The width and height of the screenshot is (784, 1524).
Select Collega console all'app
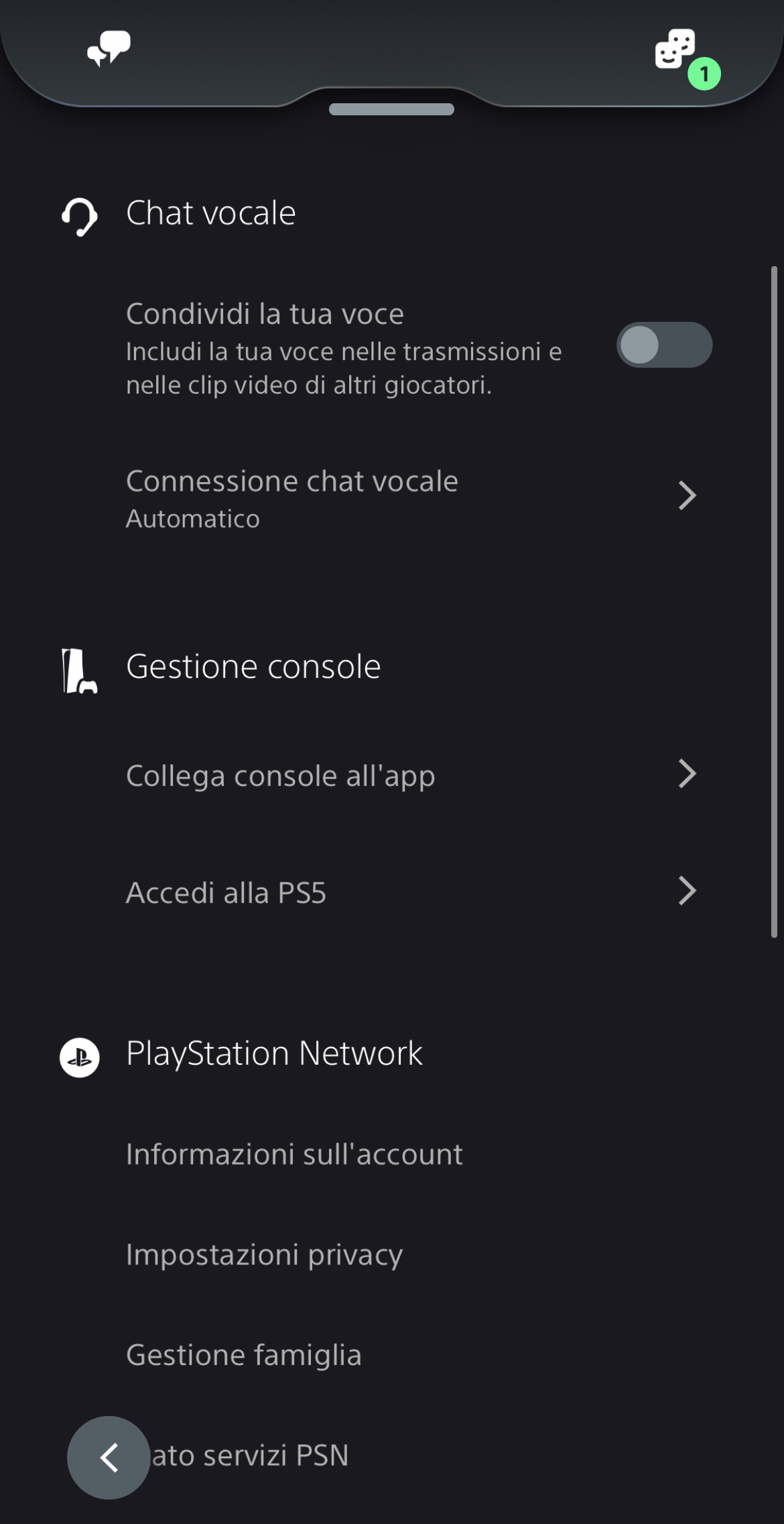(411, 776)
